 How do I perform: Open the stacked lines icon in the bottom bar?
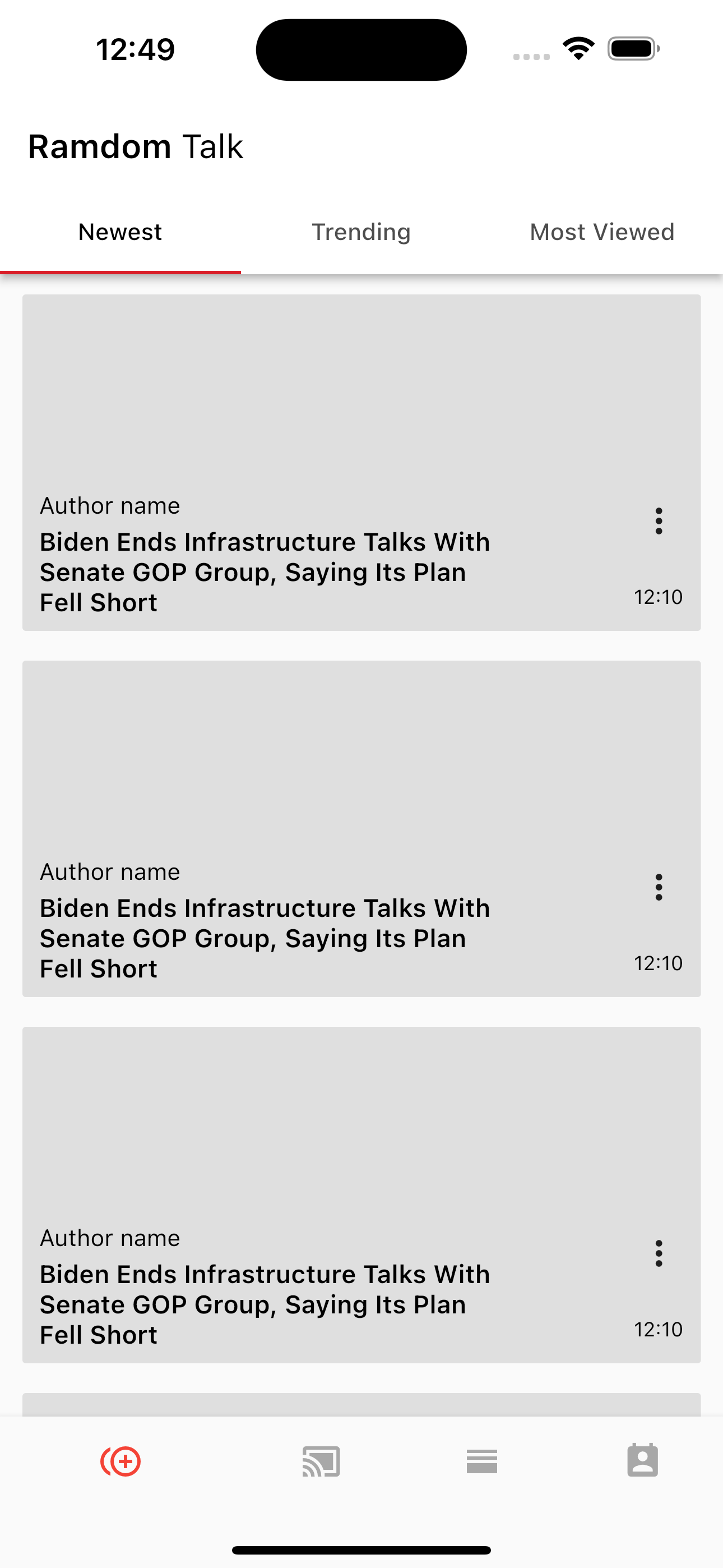pyautogui.click(x=482, y=1461)
